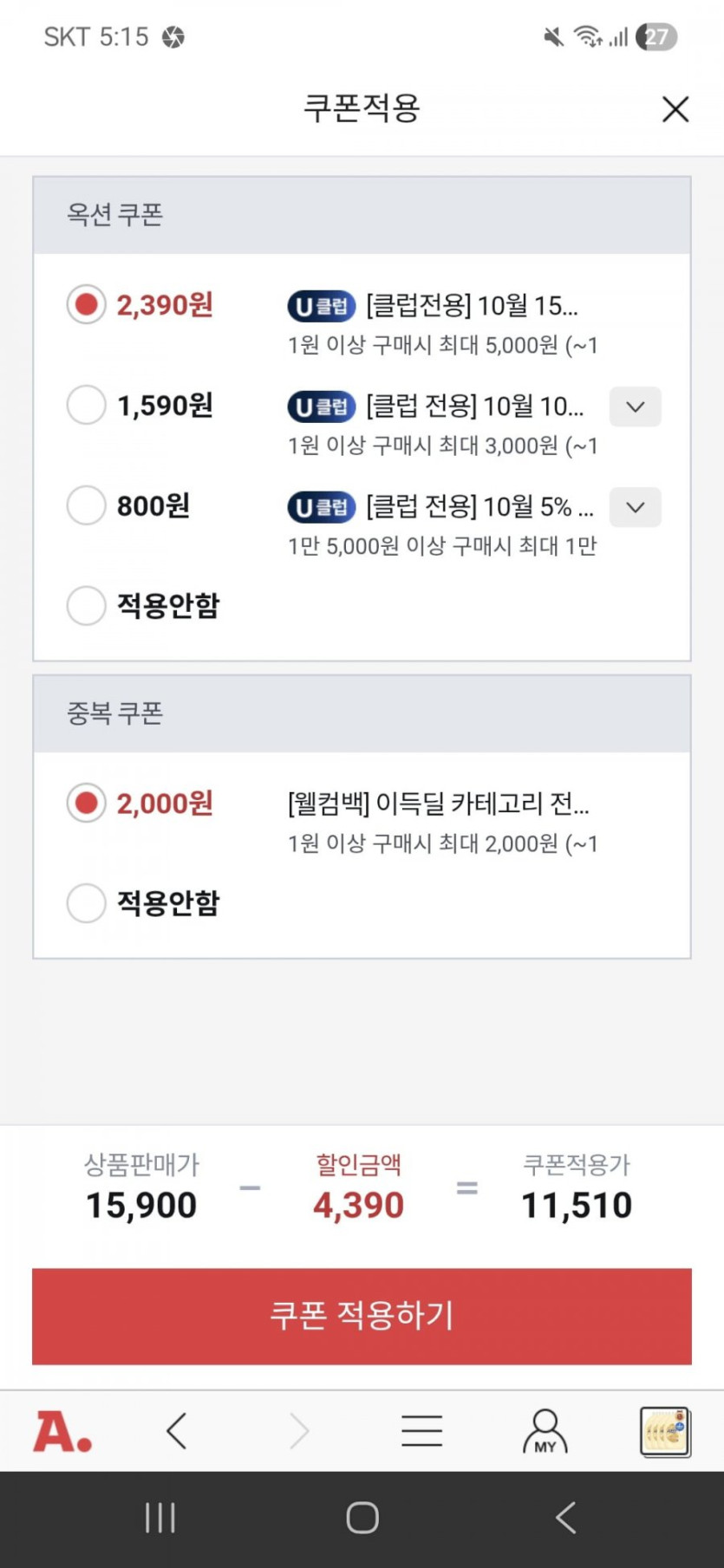Viewport: 724px width, 1568px height.
Task: Expand details of the 1,590원 coupon
Action: [x=635, y=407]
